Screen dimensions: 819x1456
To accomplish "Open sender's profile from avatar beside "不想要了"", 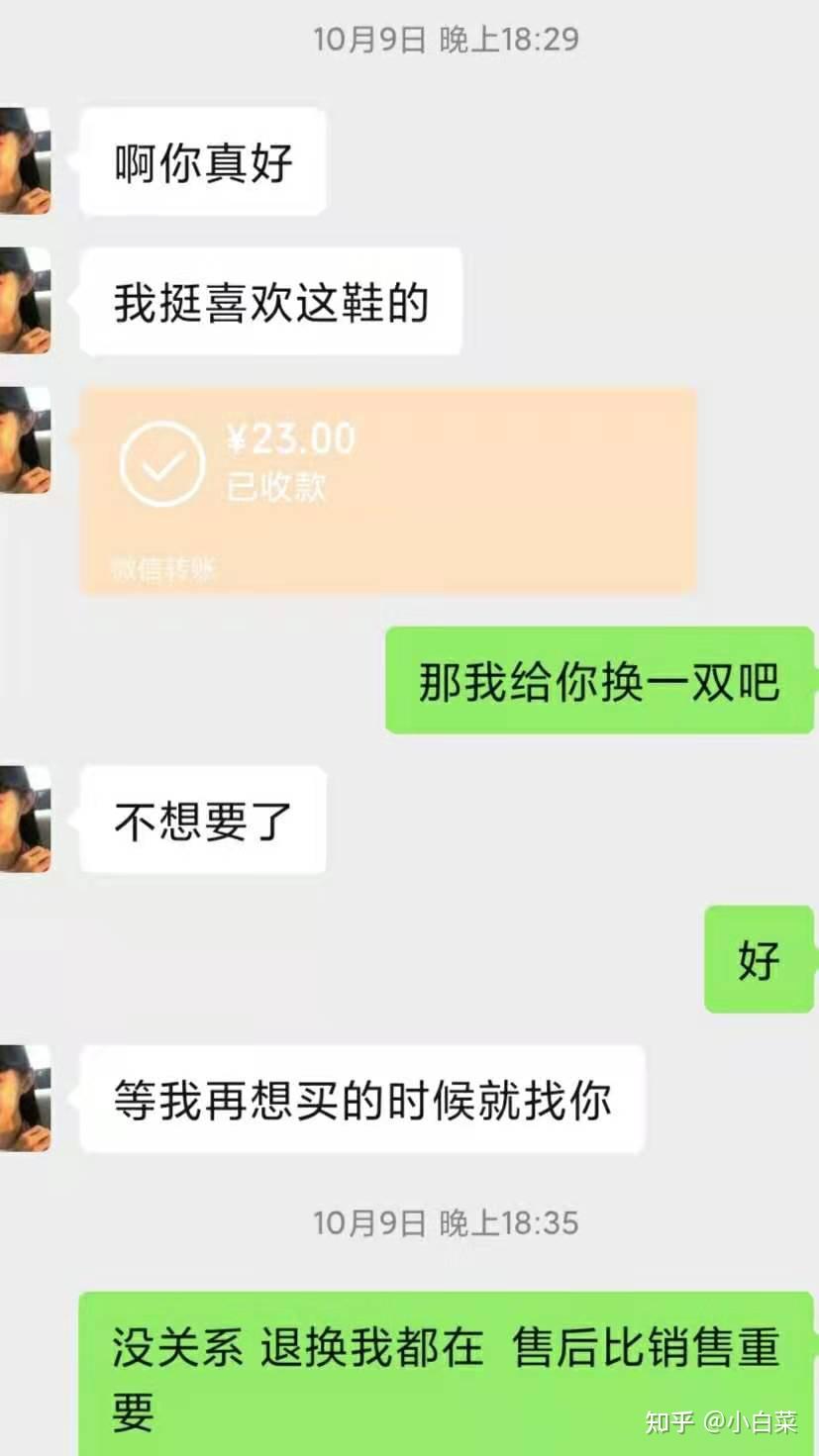I will [24, 819].
